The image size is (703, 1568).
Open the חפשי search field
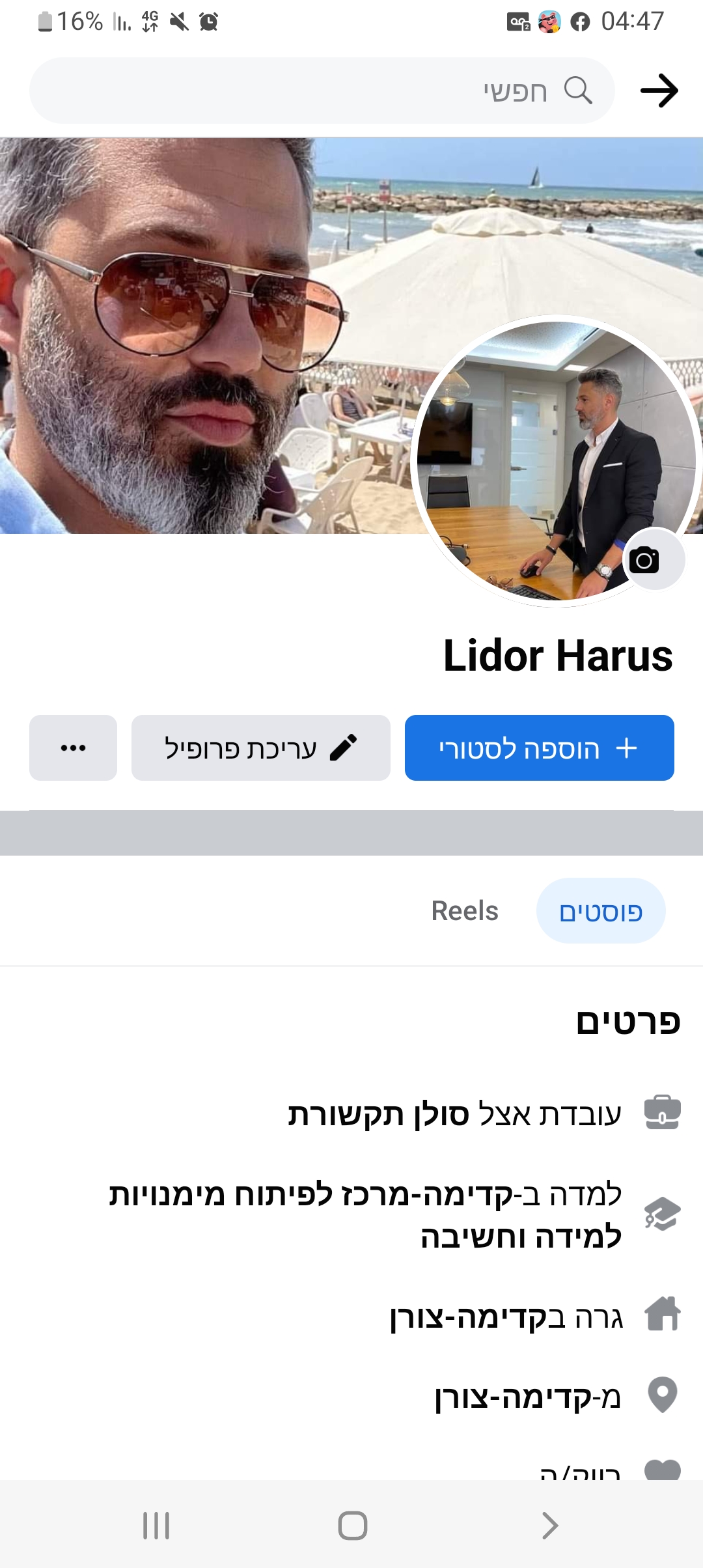point(322,91)
